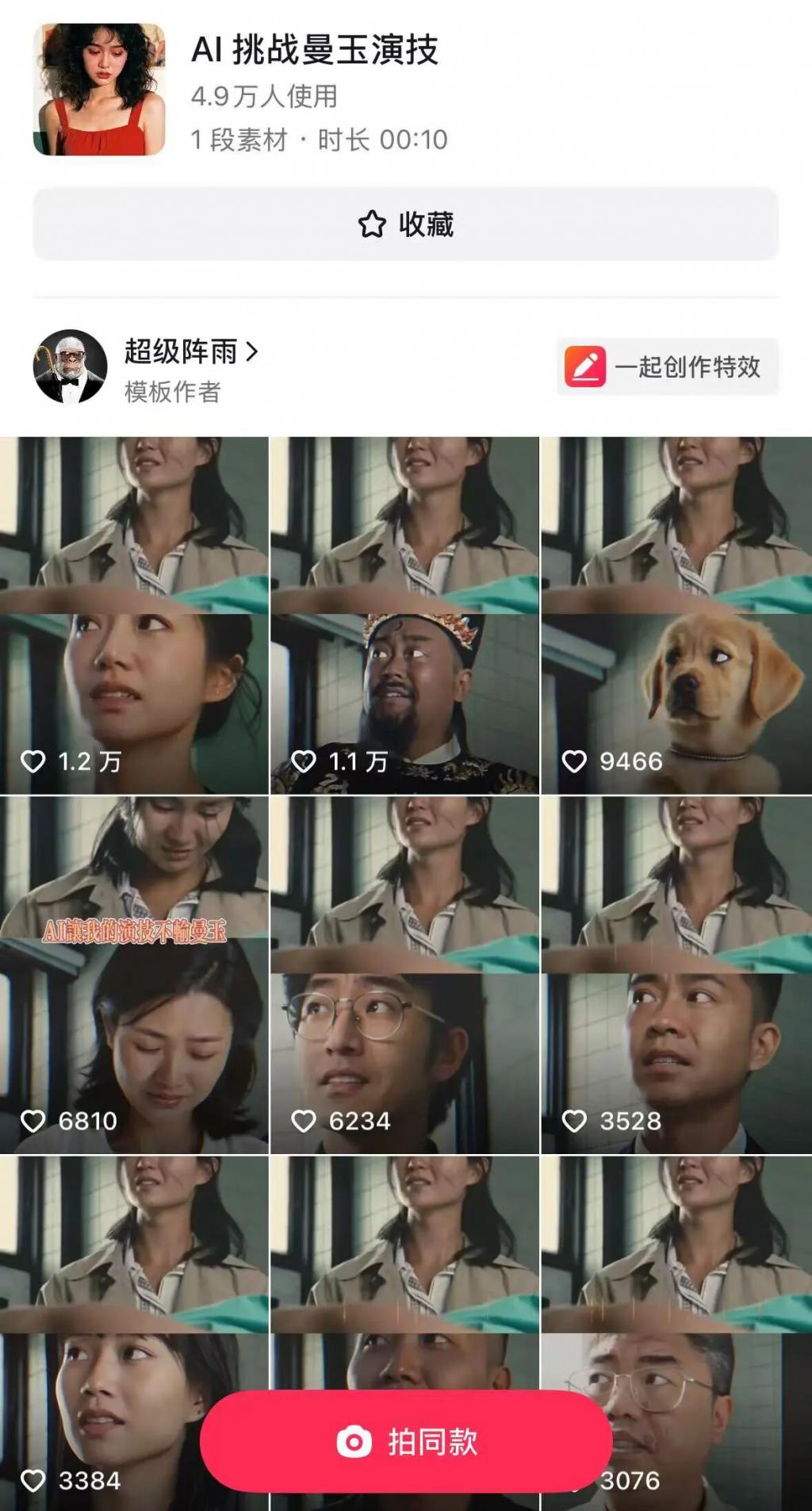Tap 拍同款 to shoot the same style

(405, 1441)
